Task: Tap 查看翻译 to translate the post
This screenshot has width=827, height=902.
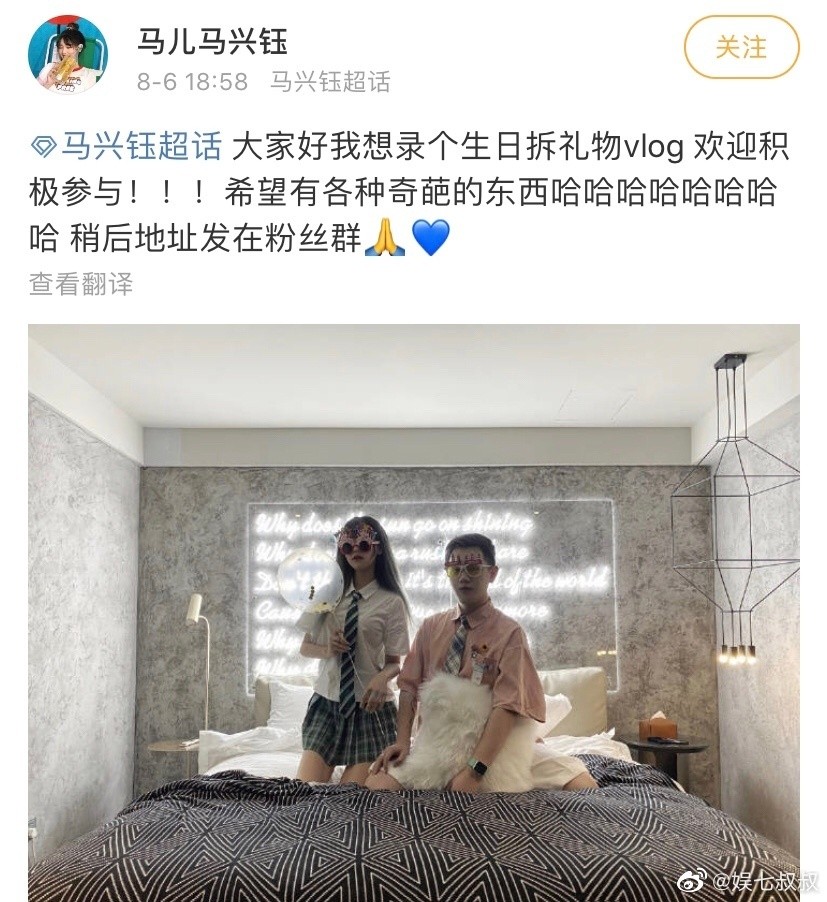Action: (x=81, y=284)
